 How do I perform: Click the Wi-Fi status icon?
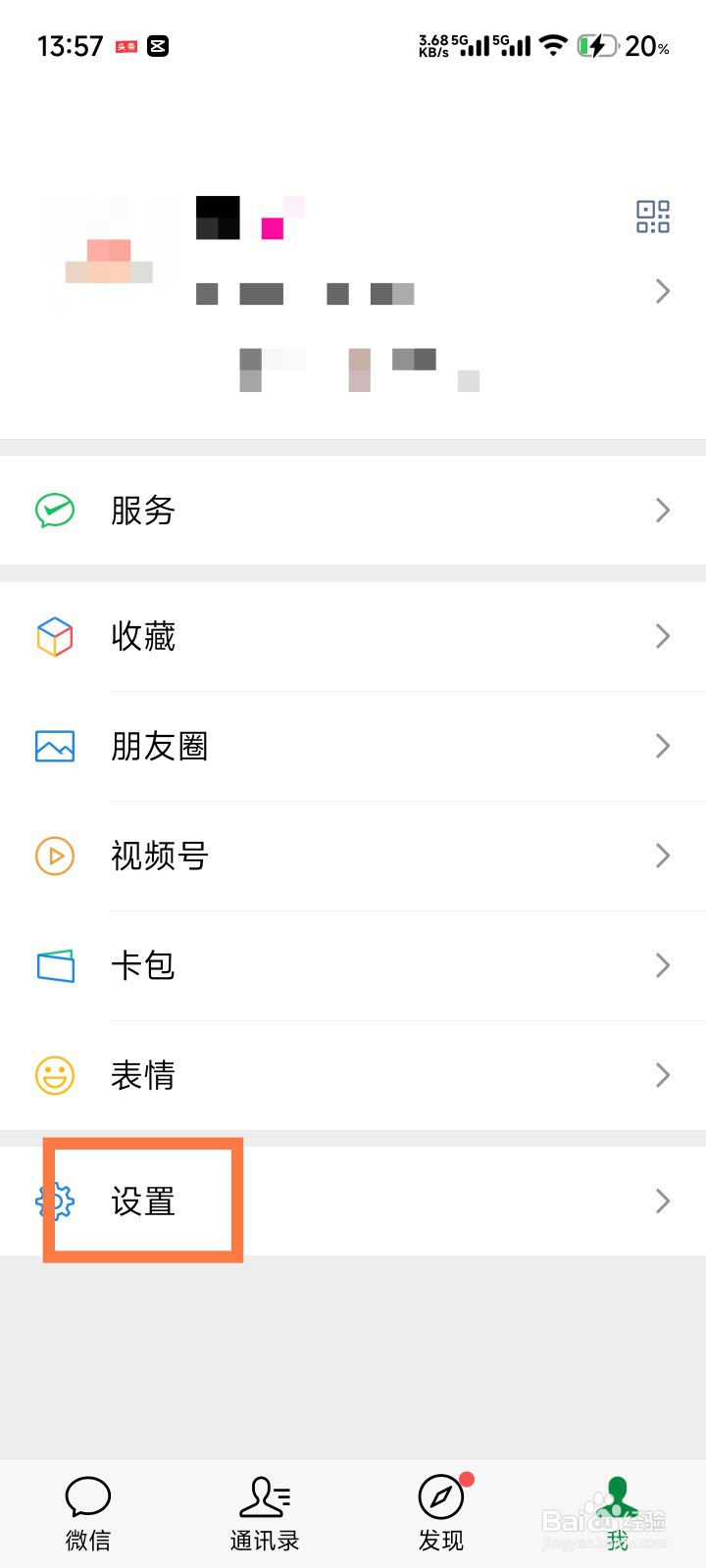(x=552, y=45)
